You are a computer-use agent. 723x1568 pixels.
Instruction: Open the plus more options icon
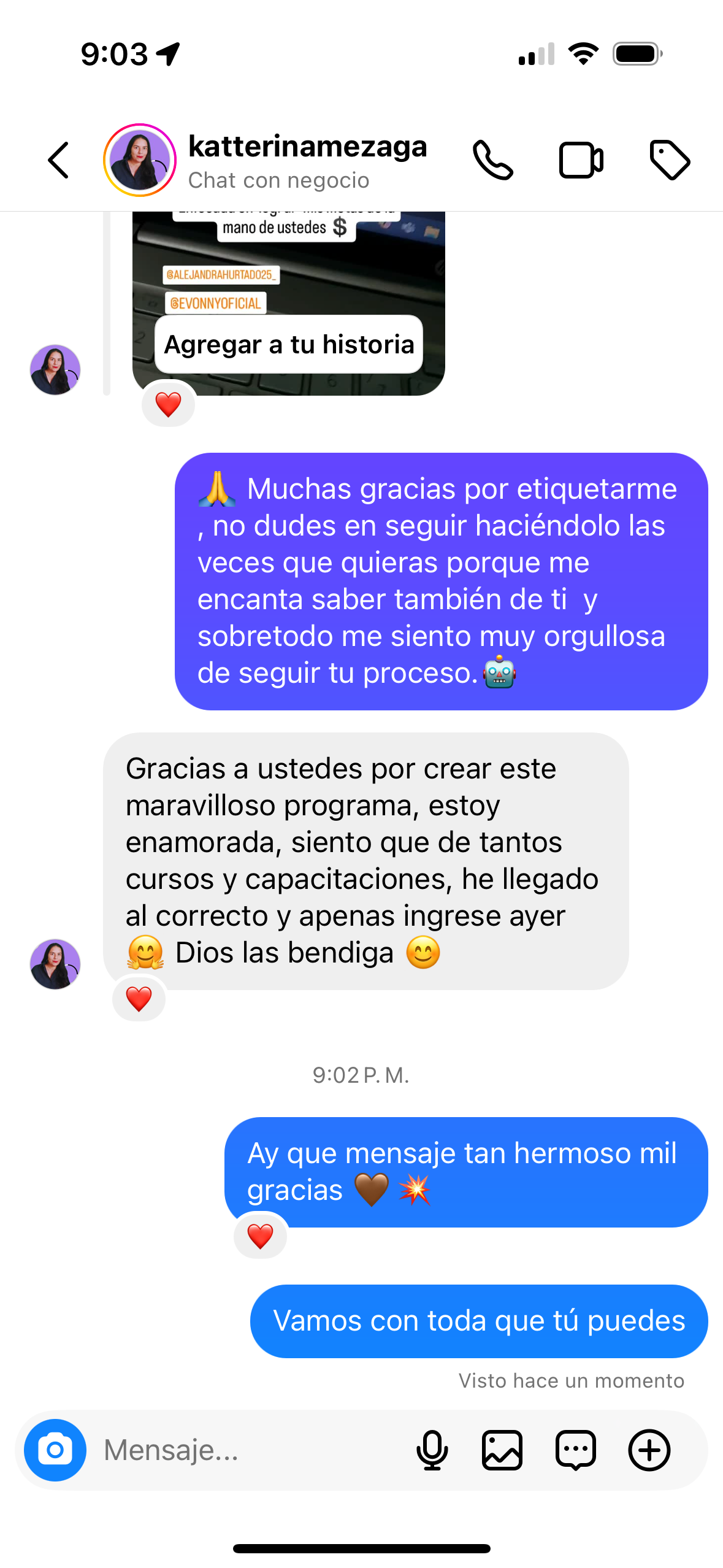tap(649, 1450)
